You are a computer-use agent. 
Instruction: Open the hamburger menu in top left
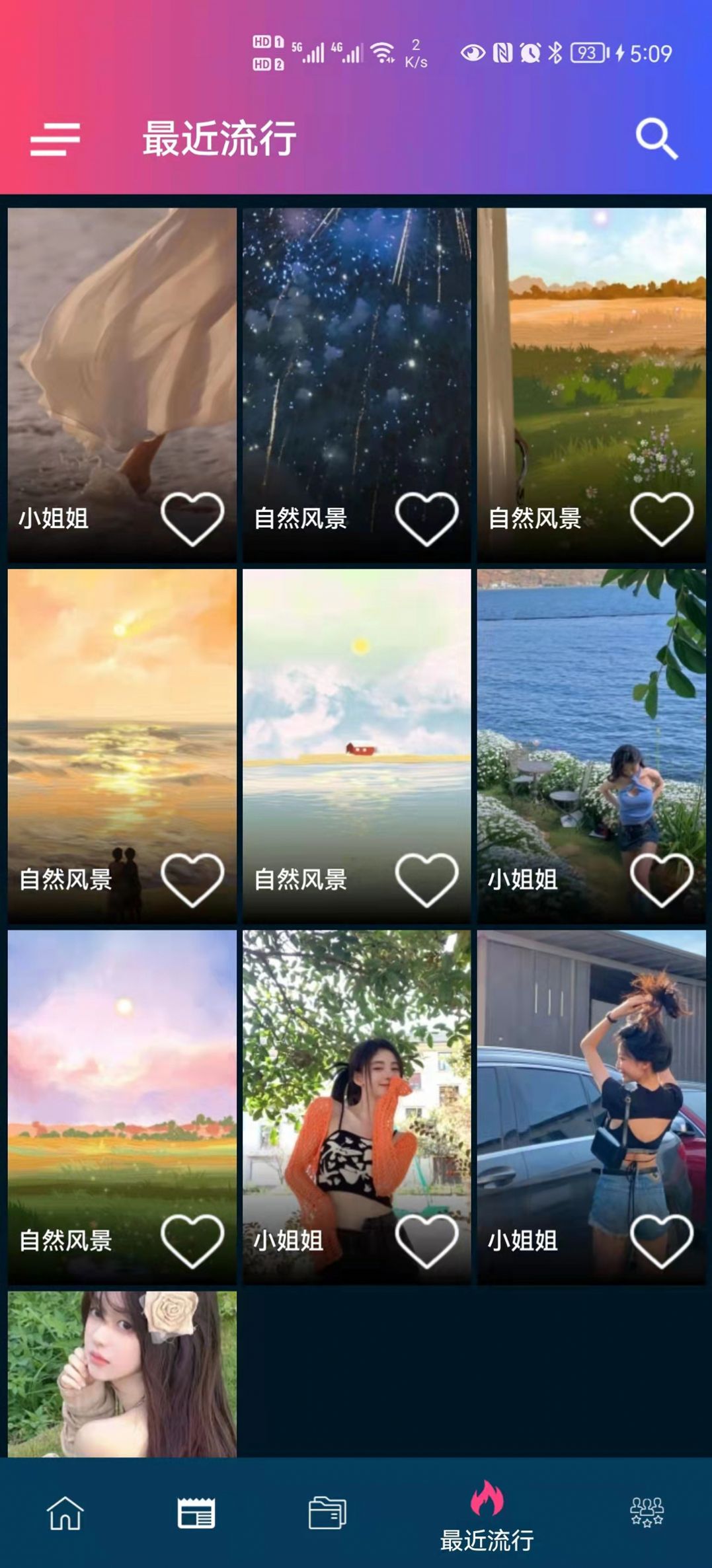coord(57,139)
